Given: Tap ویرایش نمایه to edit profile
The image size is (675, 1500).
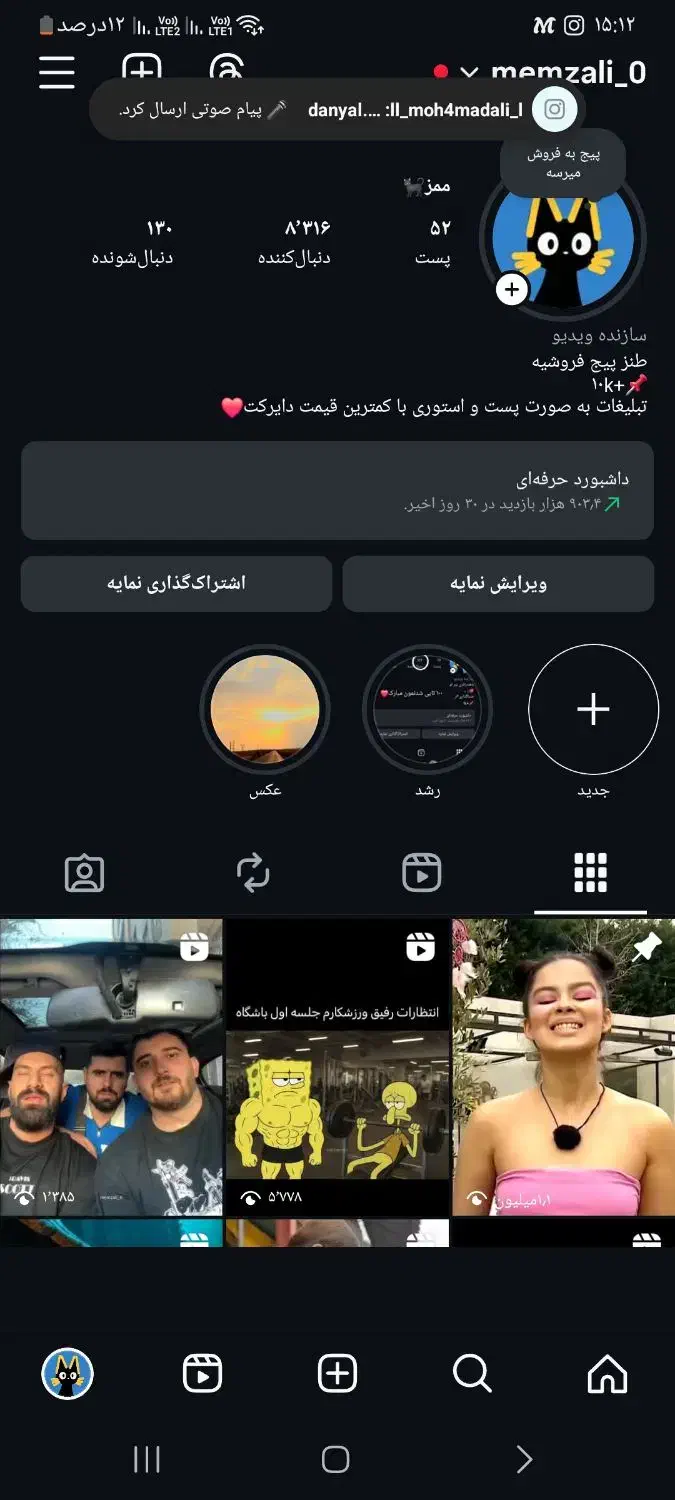Looking at the screenshot, I should [498, 583].
